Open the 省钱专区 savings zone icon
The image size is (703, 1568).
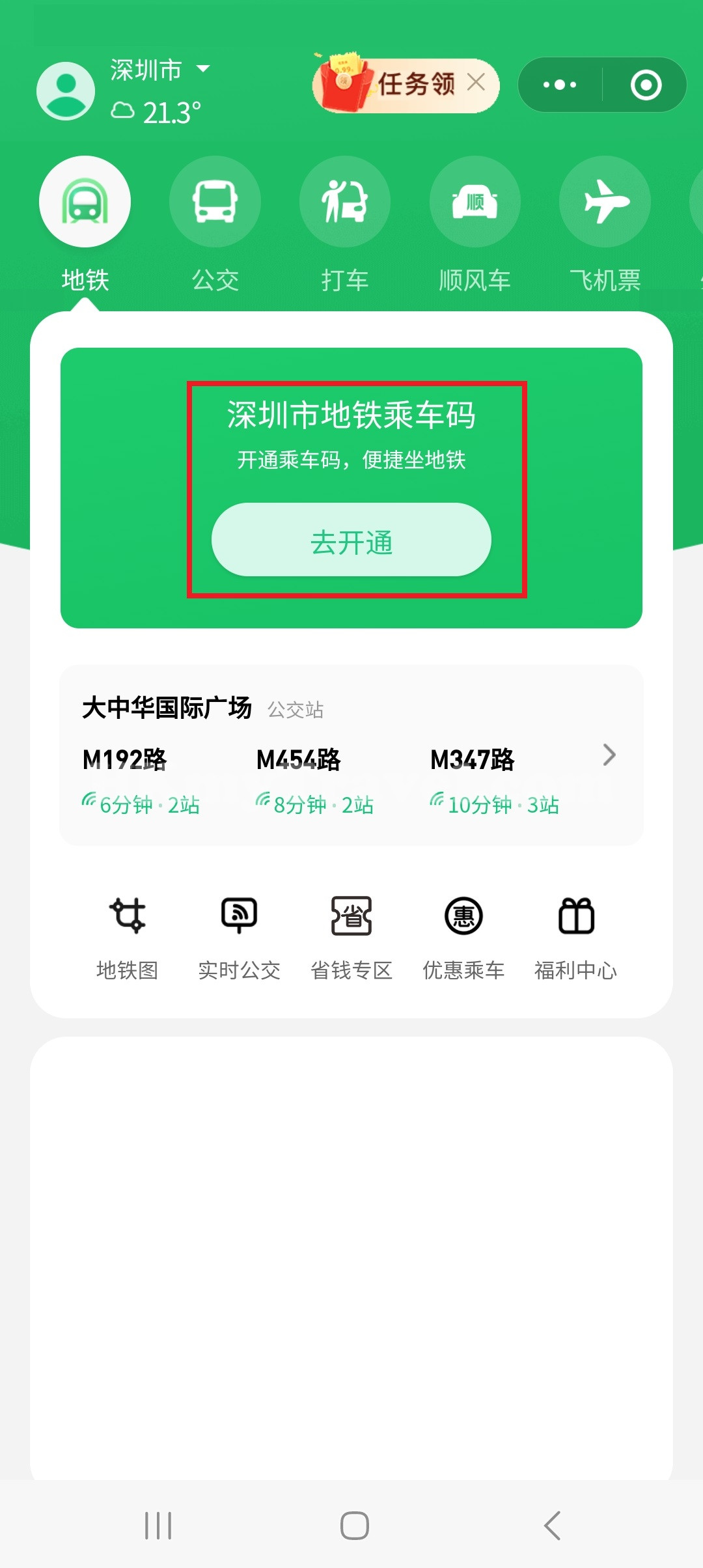tap(351, 916)
